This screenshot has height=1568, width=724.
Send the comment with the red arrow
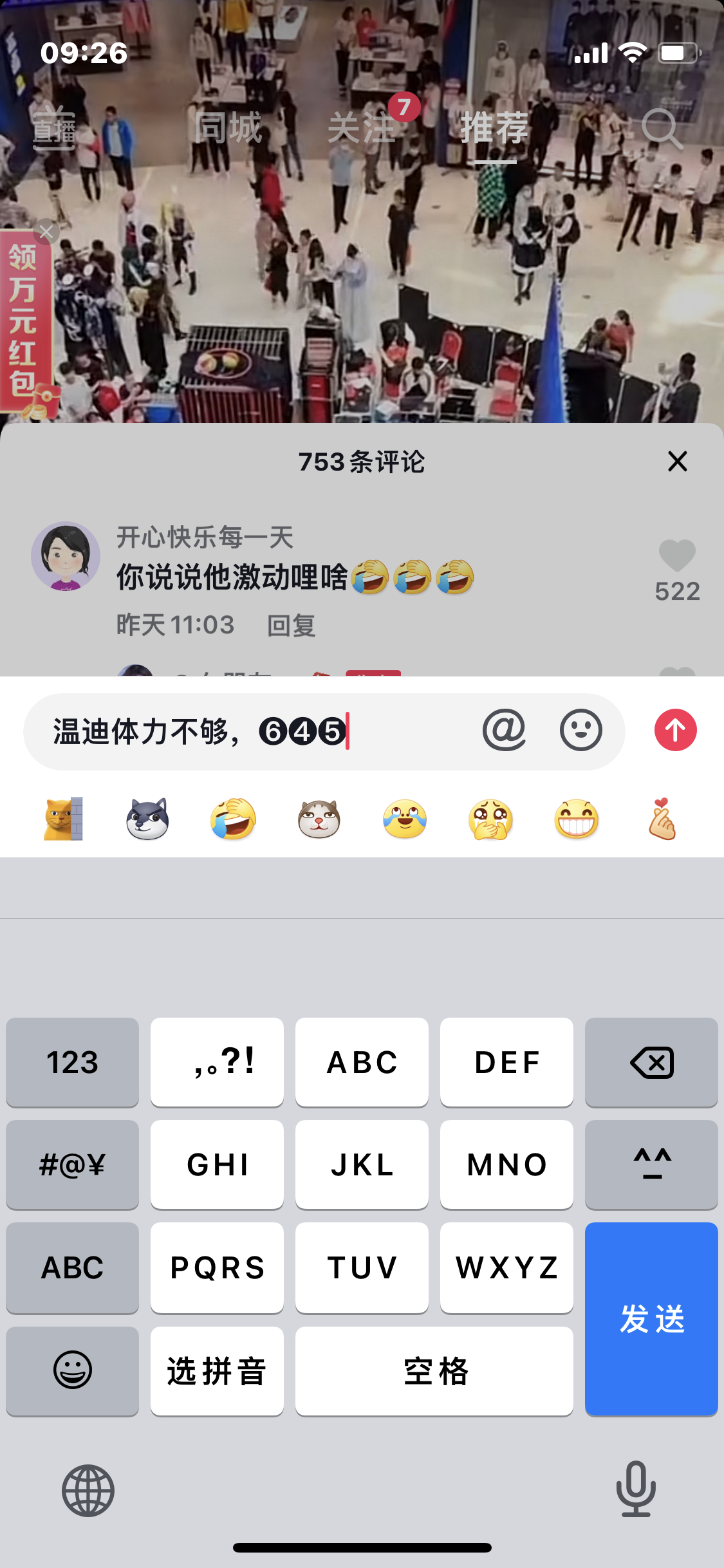[675, 731]
